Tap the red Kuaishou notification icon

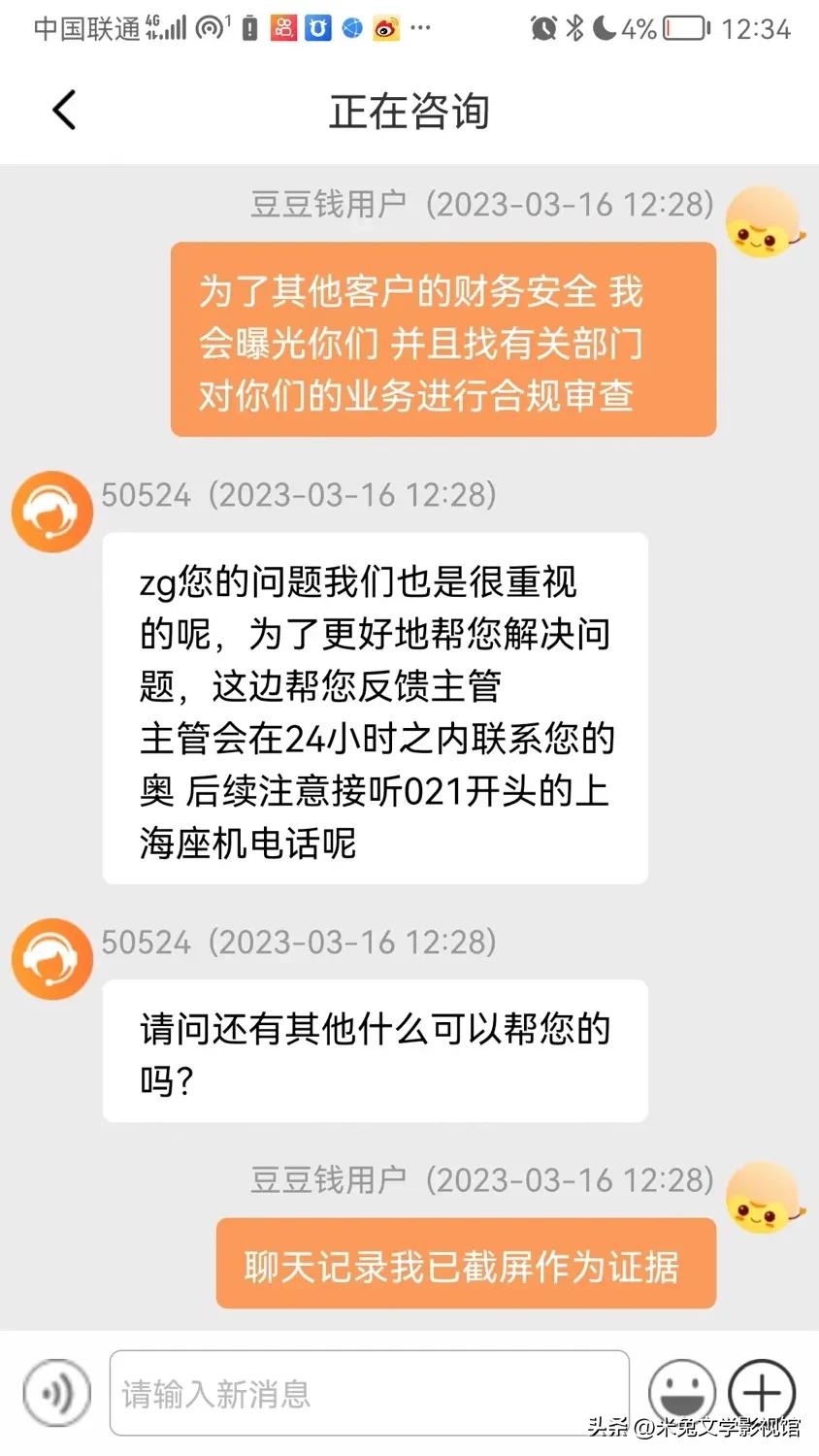click(284, 28)
